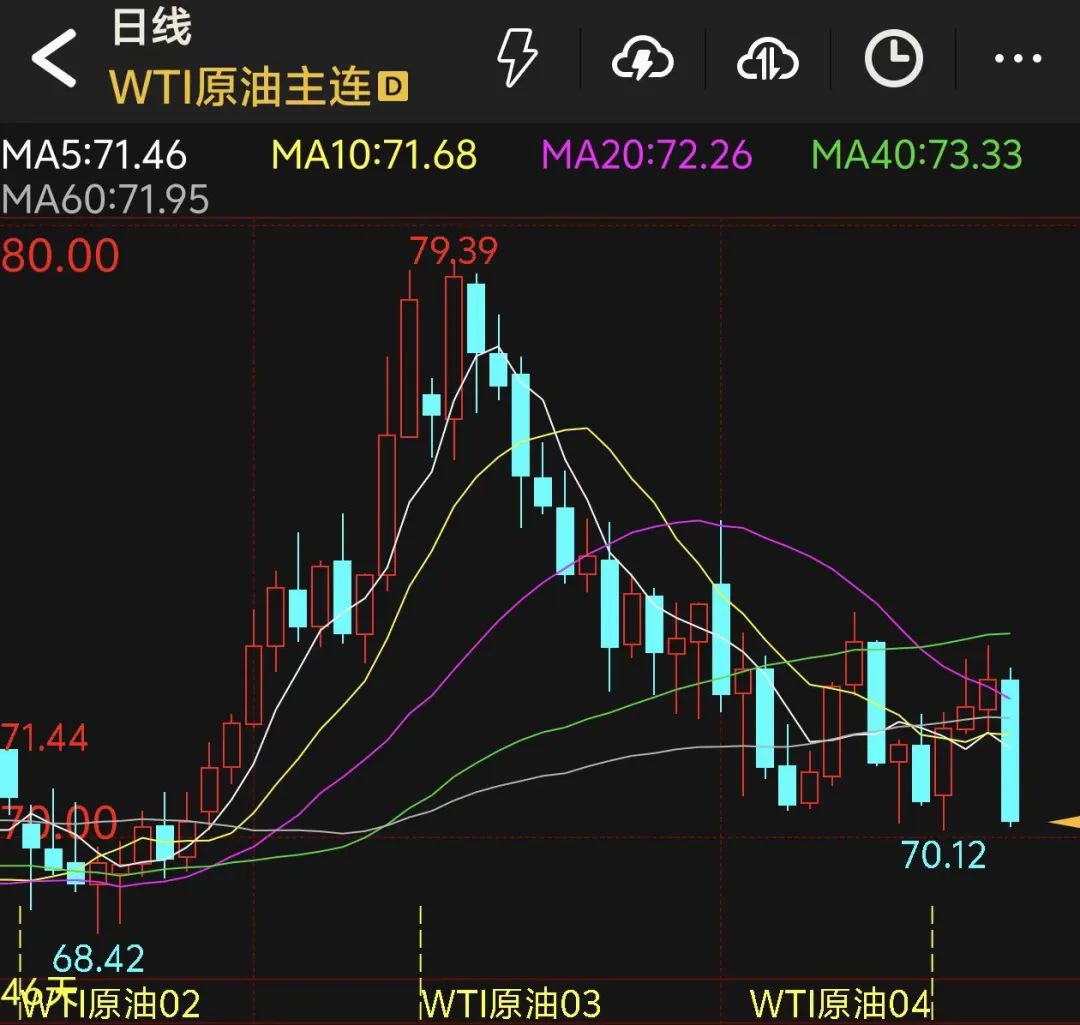Open the three-dot overflow menu
This screenshot has height=1025, width=1080.
coord(1018,59)
